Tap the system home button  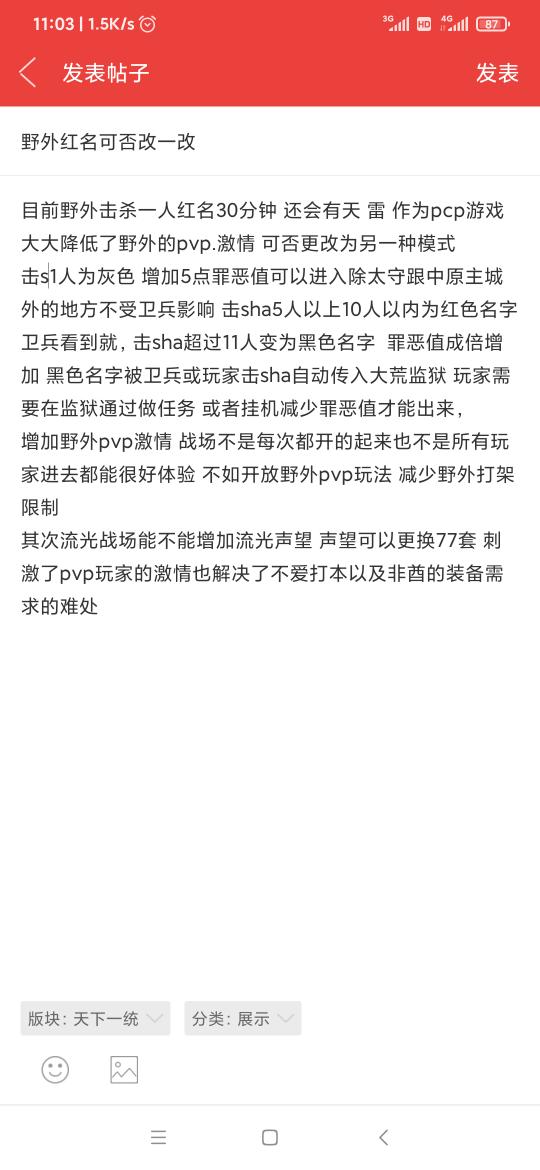[270, 1137]
